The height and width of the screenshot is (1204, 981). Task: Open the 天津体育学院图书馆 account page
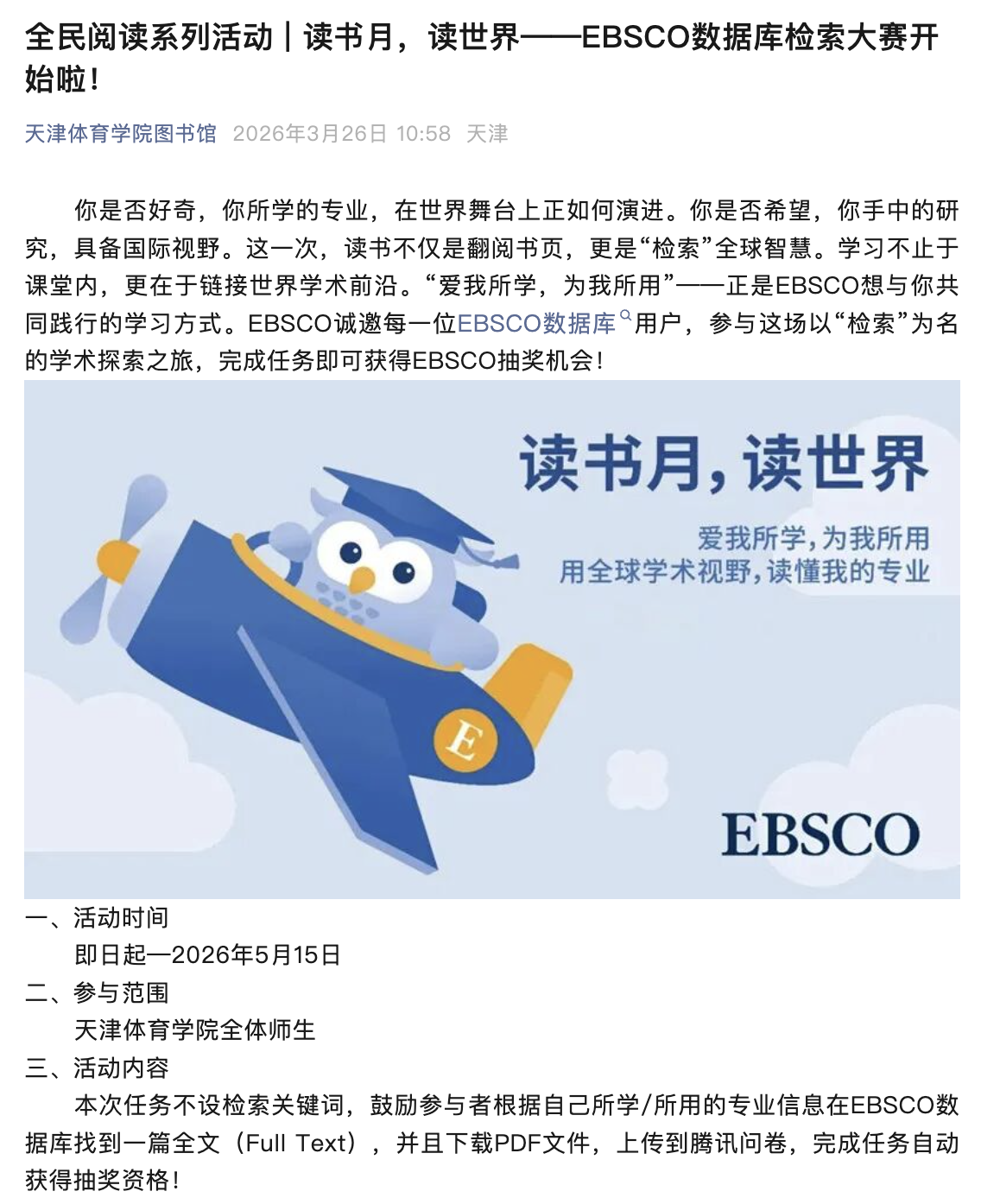[x=121, y=134]
